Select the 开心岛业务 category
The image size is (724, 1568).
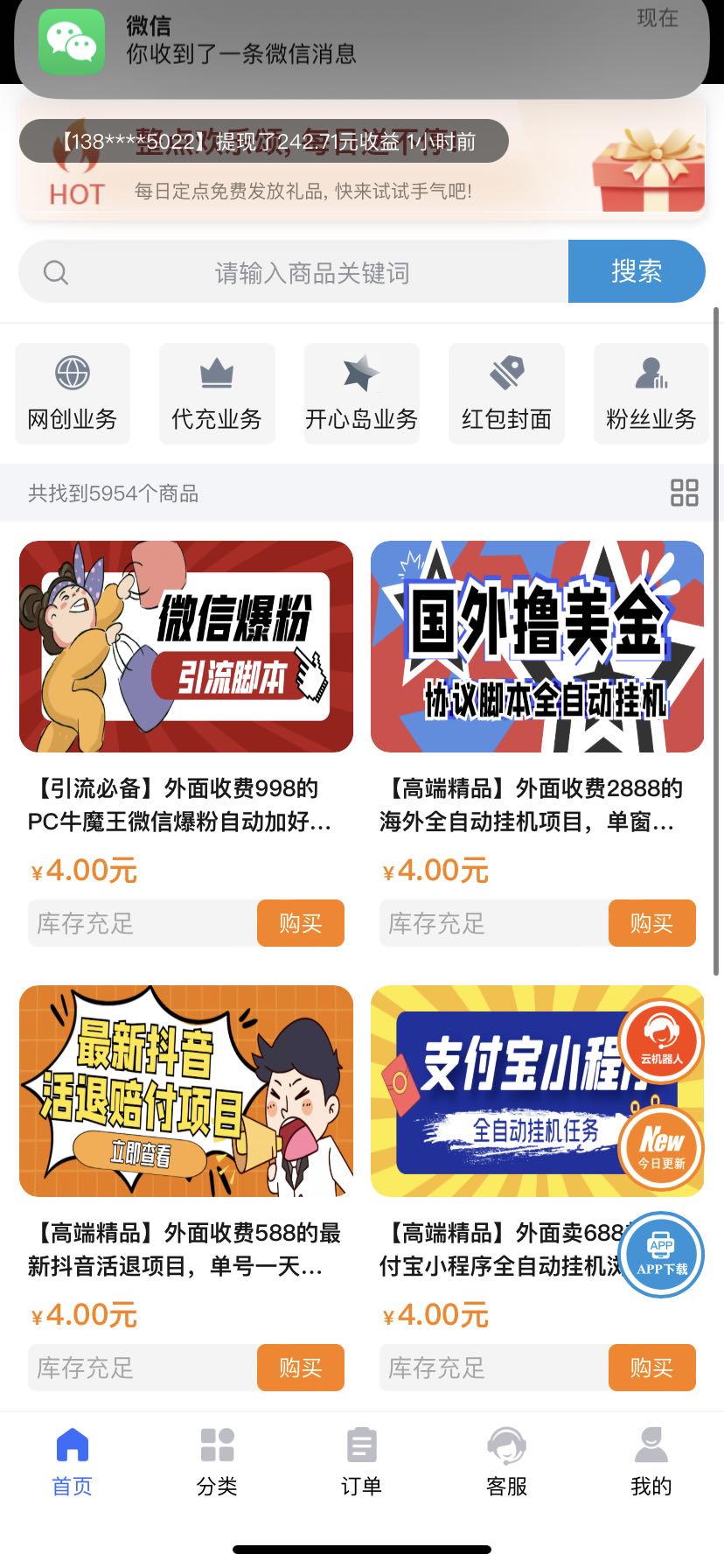tap(361, 394)
